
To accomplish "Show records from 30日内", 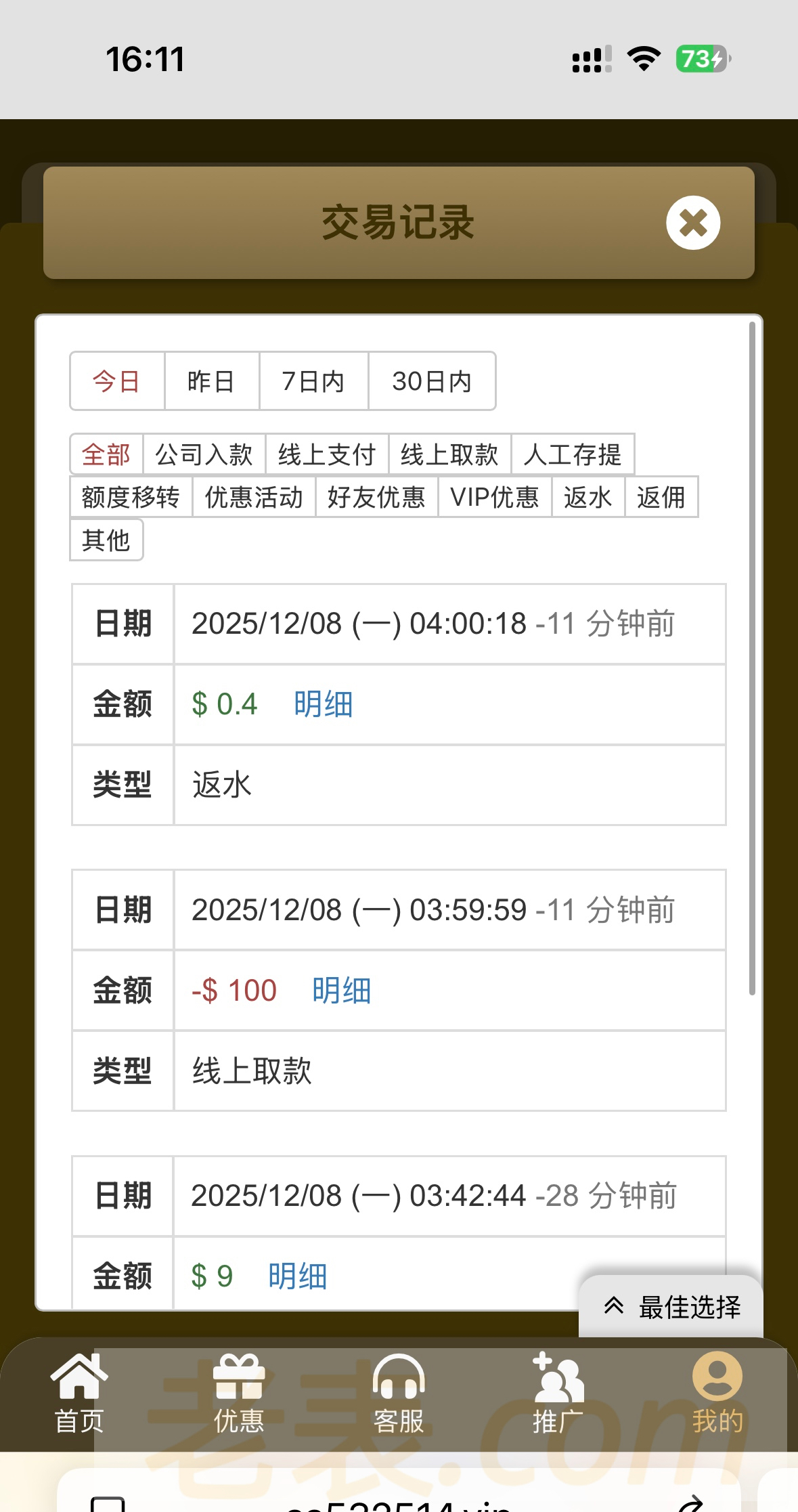I will pos(432,381).
